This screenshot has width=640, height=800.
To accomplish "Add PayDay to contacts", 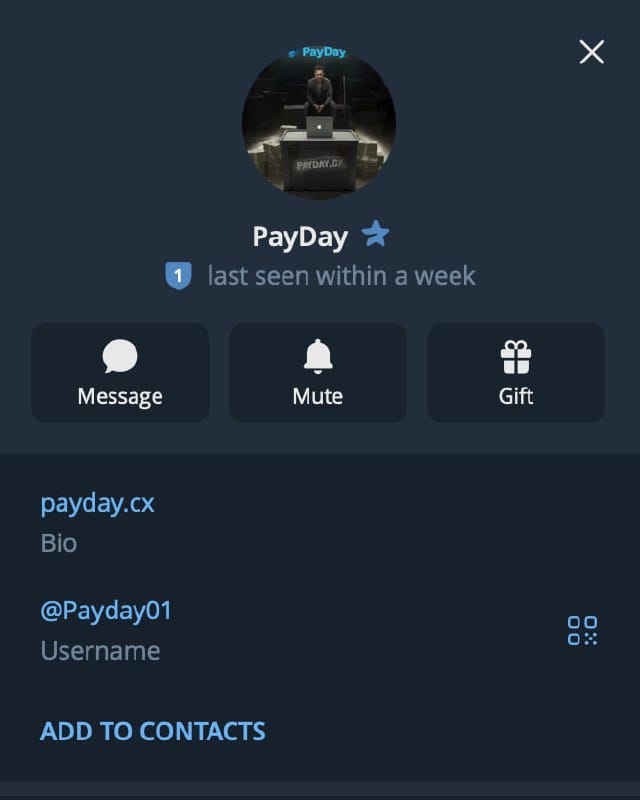I will tap(153, 731).
